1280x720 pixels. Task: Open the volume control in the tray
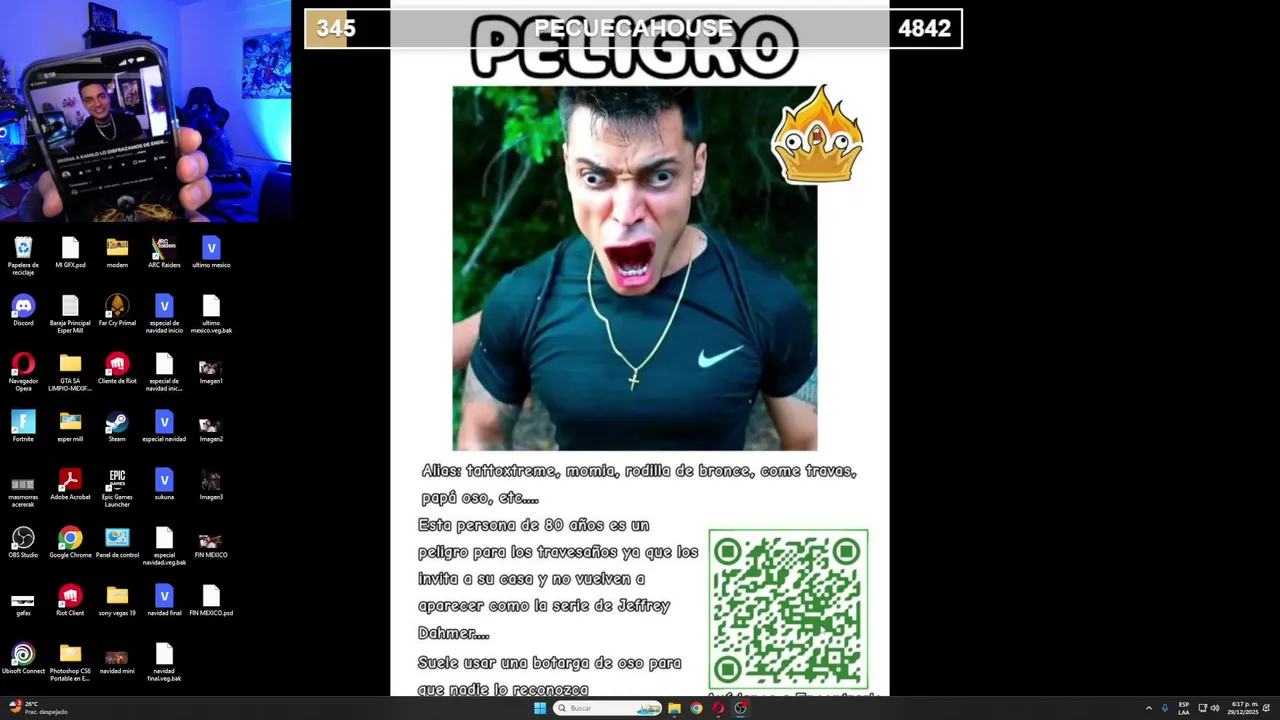tap(1215, 708)
